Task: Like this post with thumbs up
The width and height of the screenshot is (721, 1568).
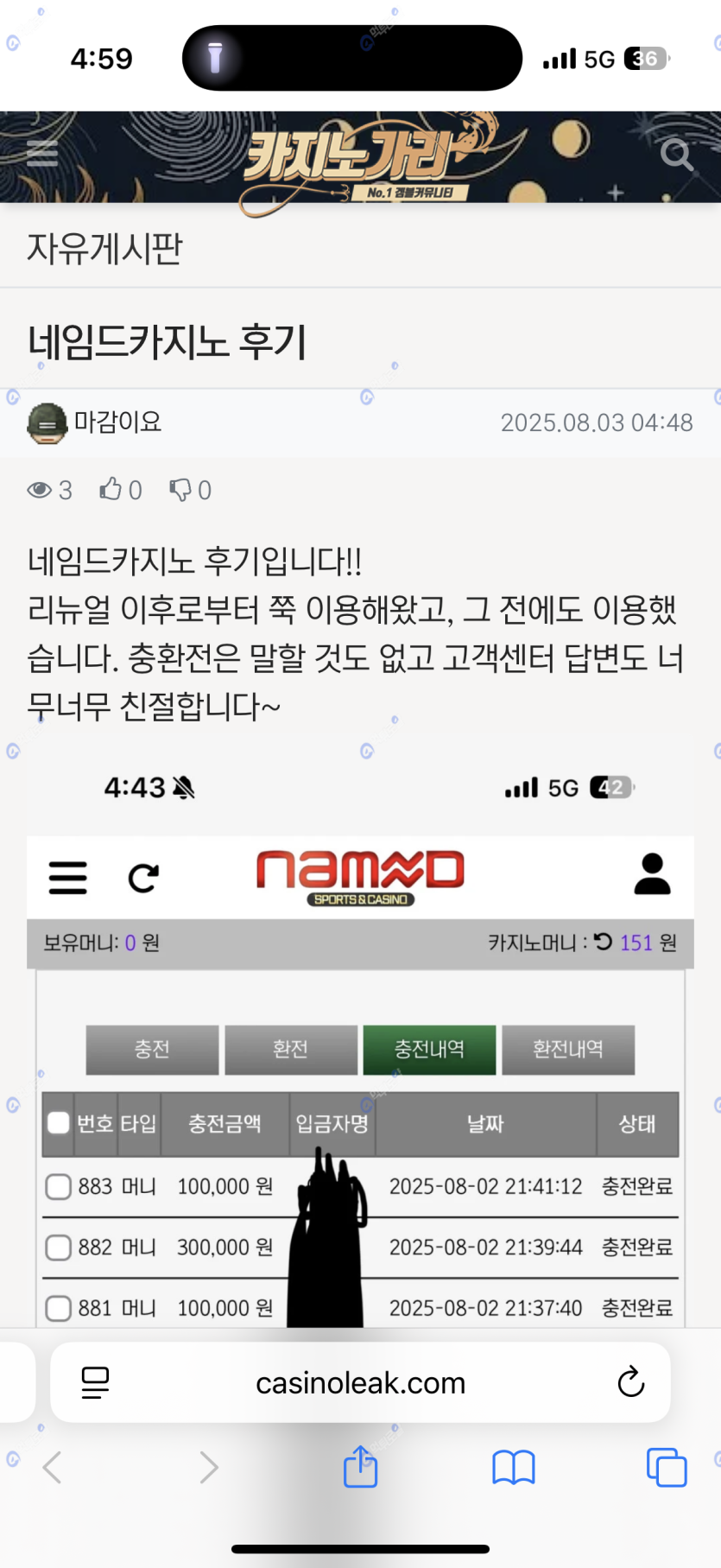Action: (111, 490)
